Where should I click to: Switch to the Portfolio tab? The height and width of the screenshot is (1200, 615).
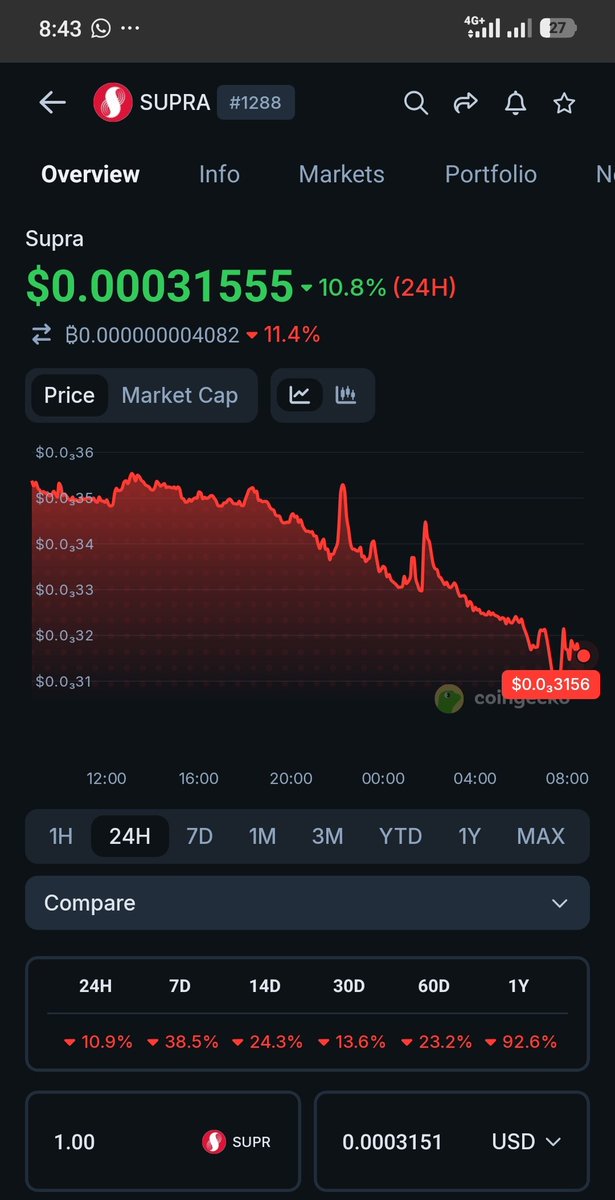click(x=491, y=174)
